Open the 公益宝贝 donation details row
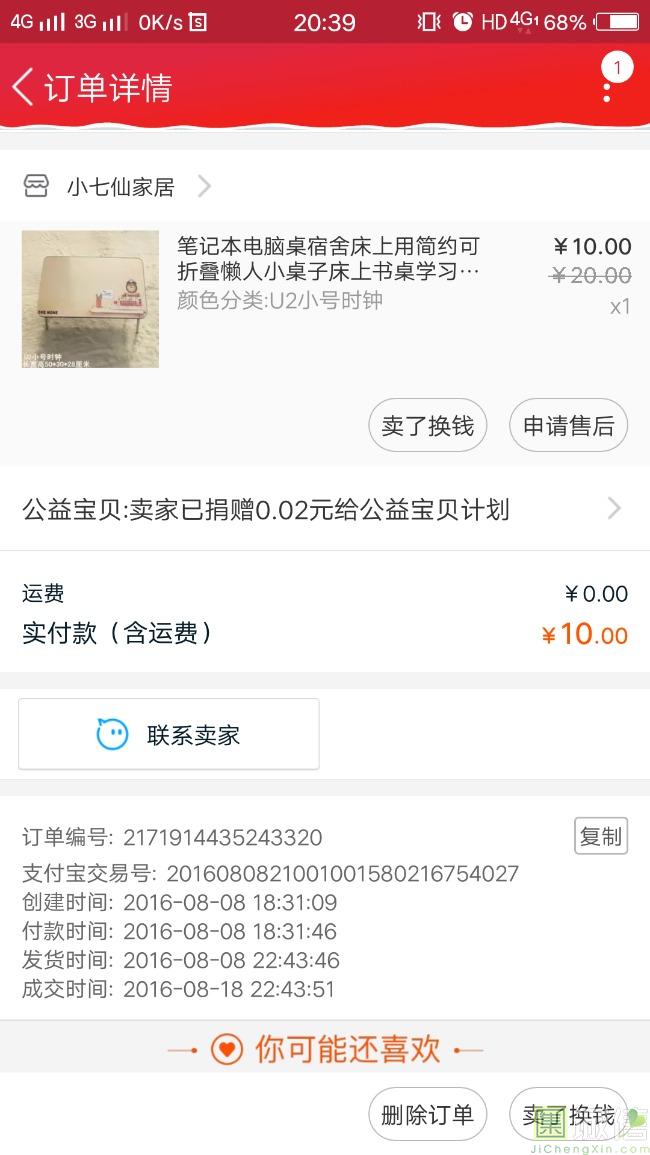650x1155 pixels. pos(325,510)
